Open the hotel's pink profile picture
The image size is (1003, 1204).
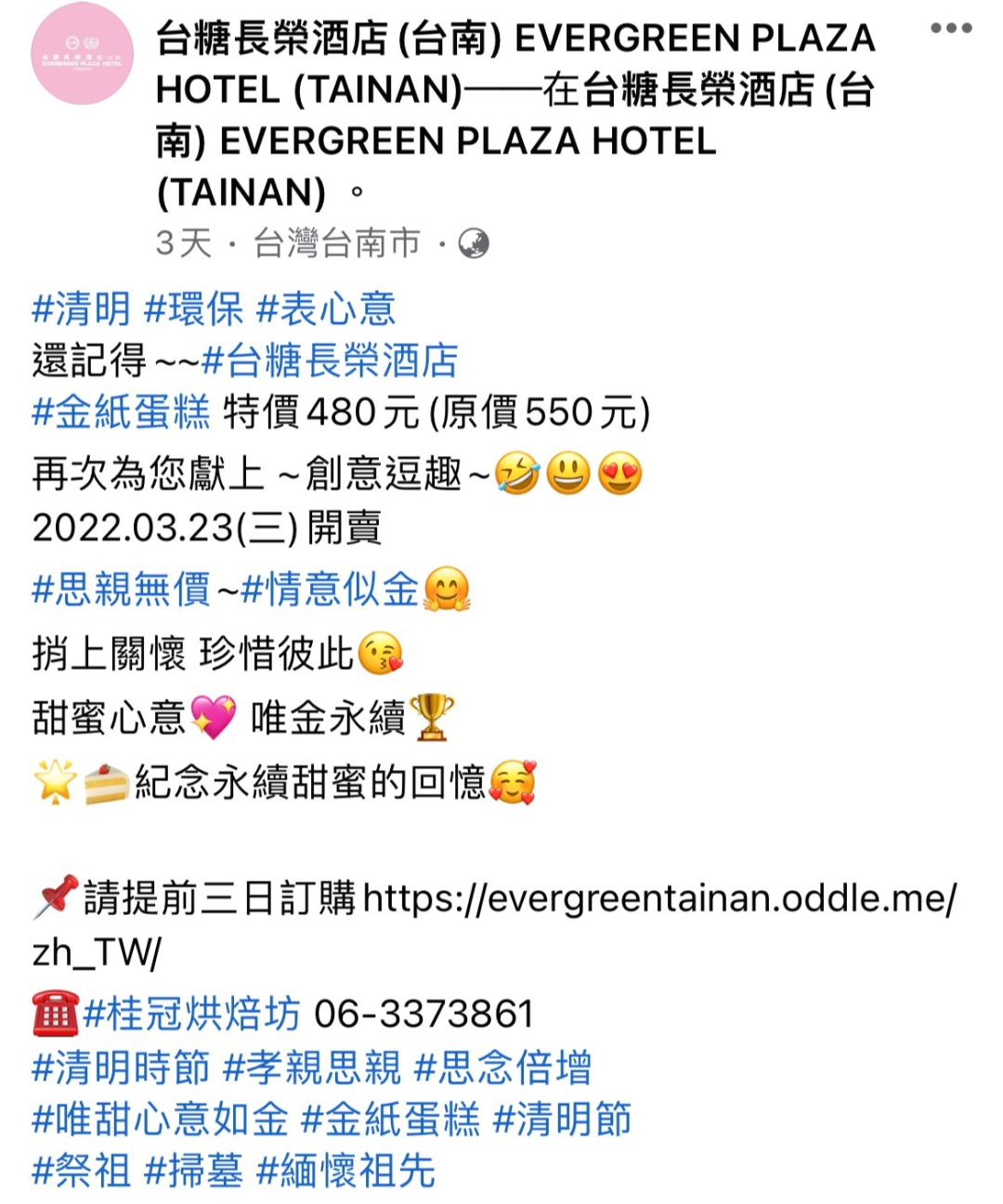pos(83,53)
